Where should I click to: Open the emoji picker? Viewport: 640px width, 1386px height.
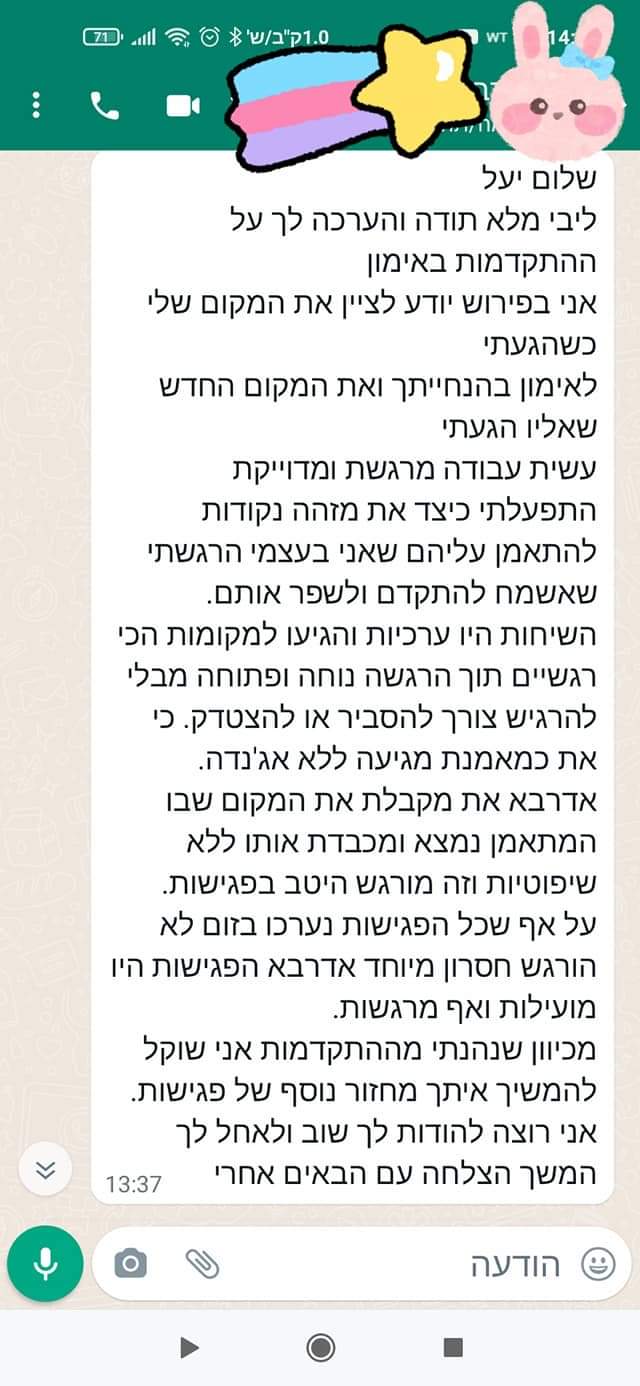598,1265
